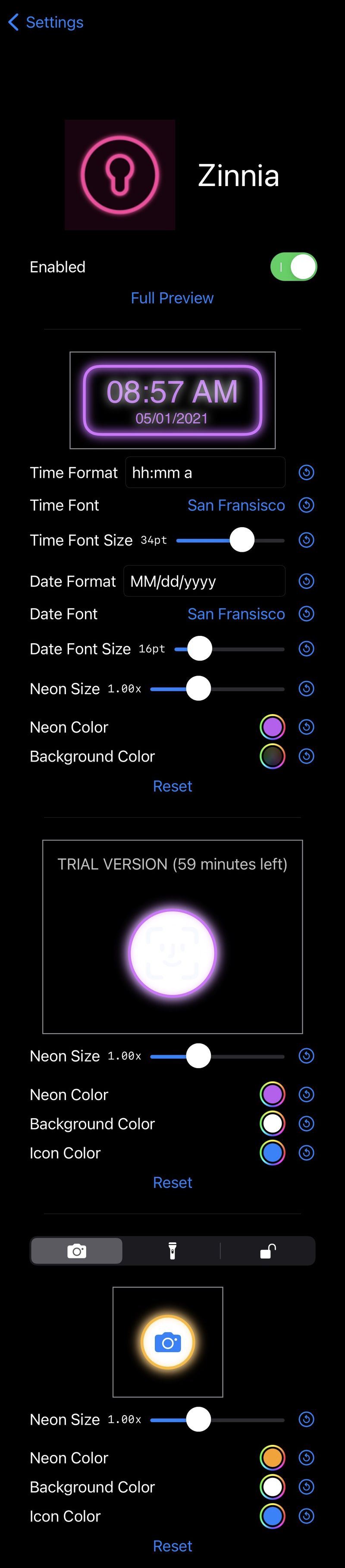Pick the clock's Background Color swatch
This screenshot has height=1568, width=345.
(x=272, y=756)
